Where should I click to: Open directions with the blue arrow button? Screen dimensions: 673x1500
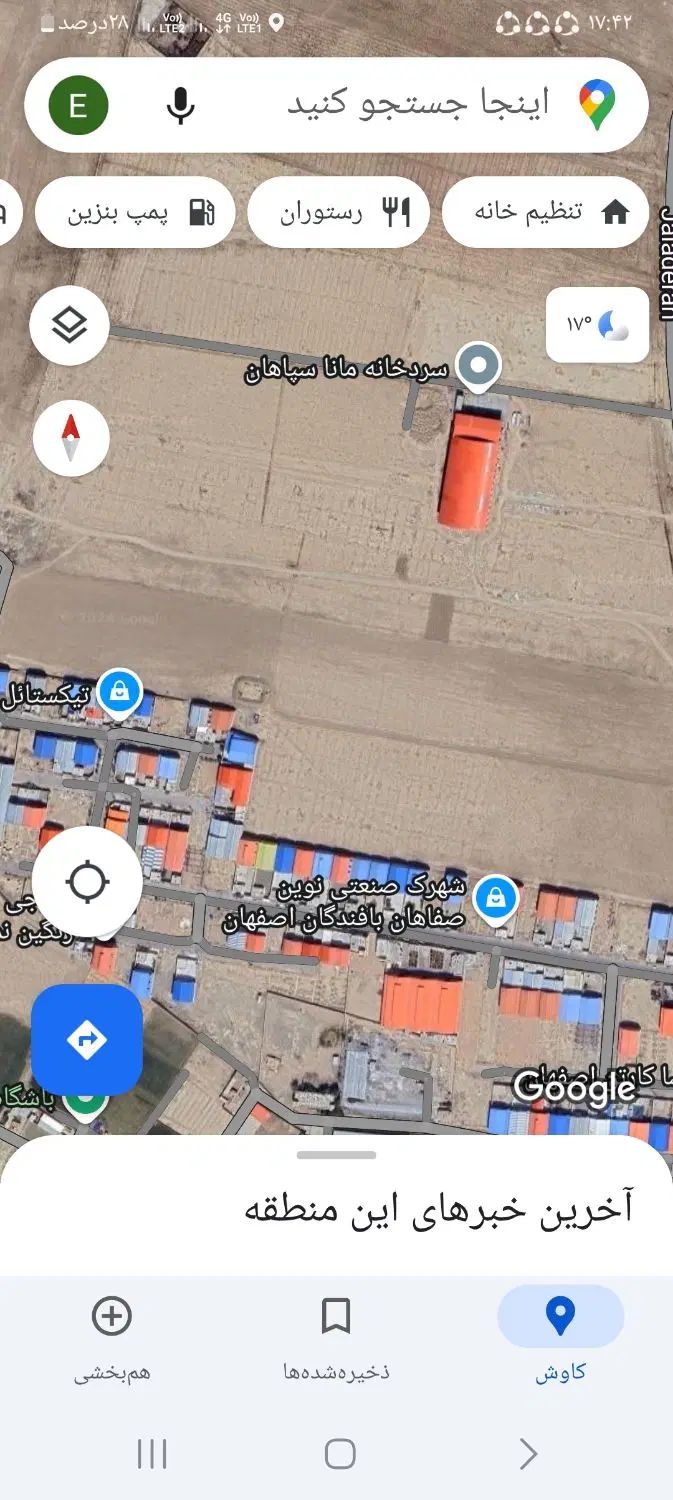[x=86, y=1040]
